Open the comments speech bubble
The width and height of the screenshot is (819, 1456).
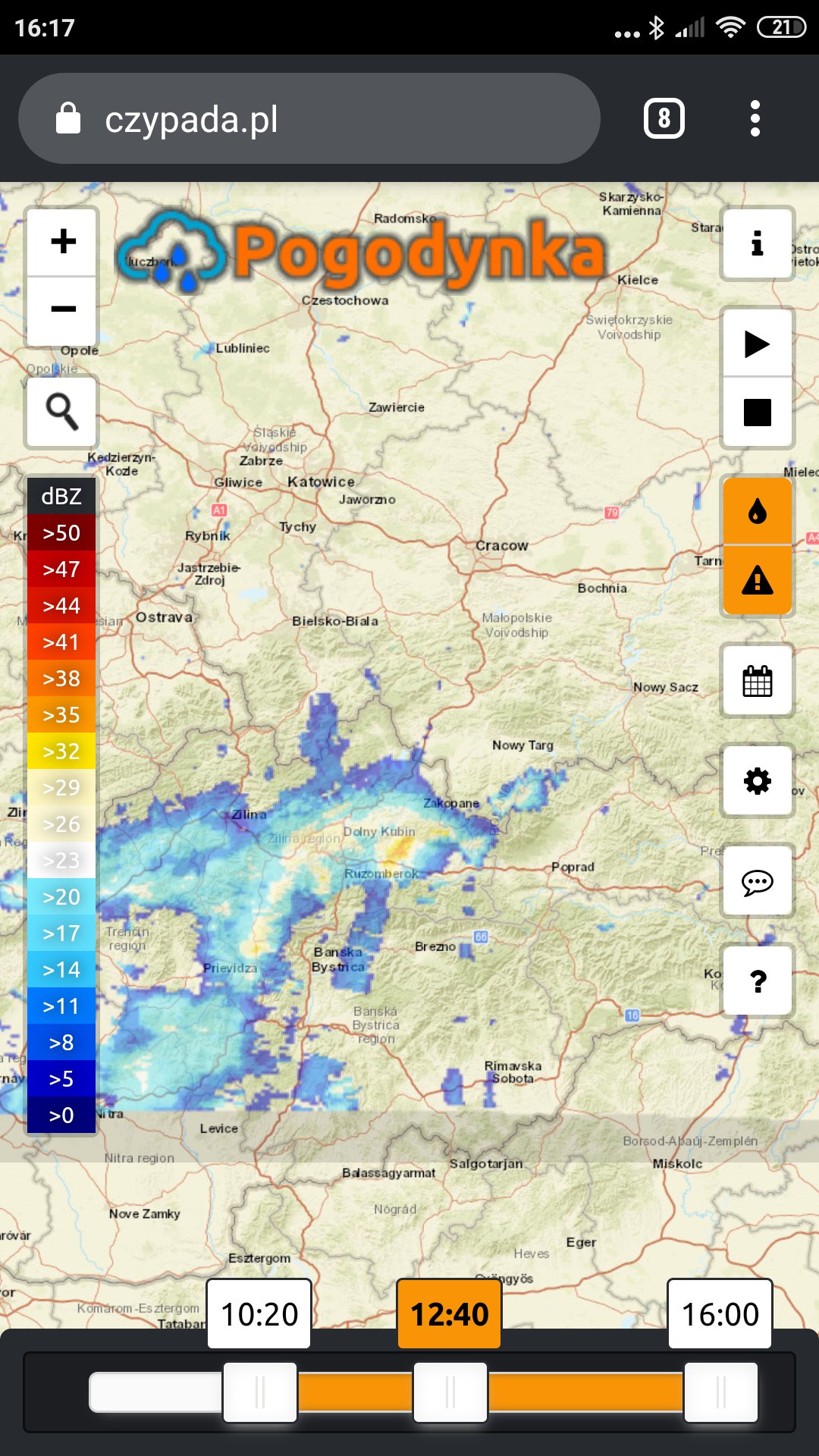(x=757, y=881)
